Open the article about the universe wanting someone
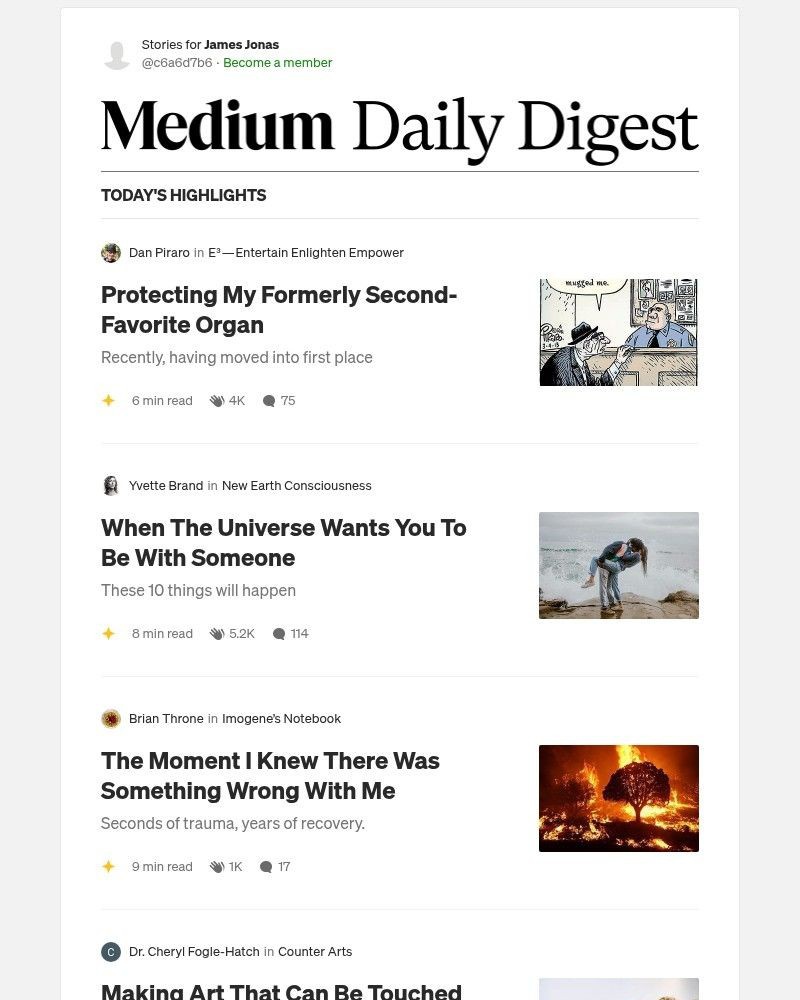The image size is (800, 1000). (283, 543)
